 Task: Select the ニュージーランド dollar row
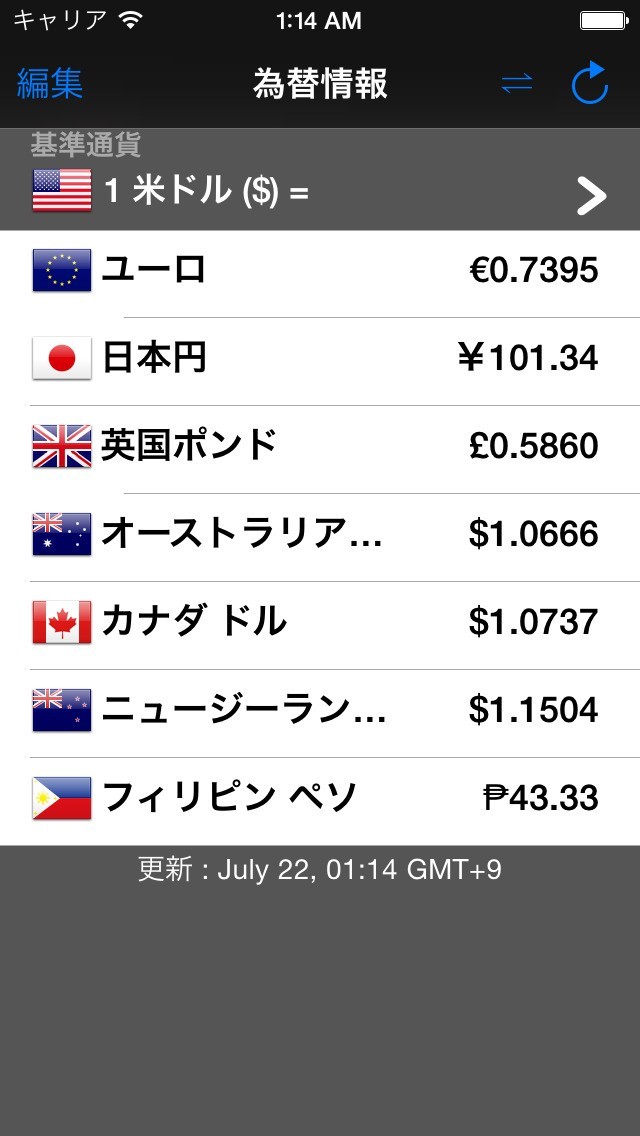(x=320, y=711)
